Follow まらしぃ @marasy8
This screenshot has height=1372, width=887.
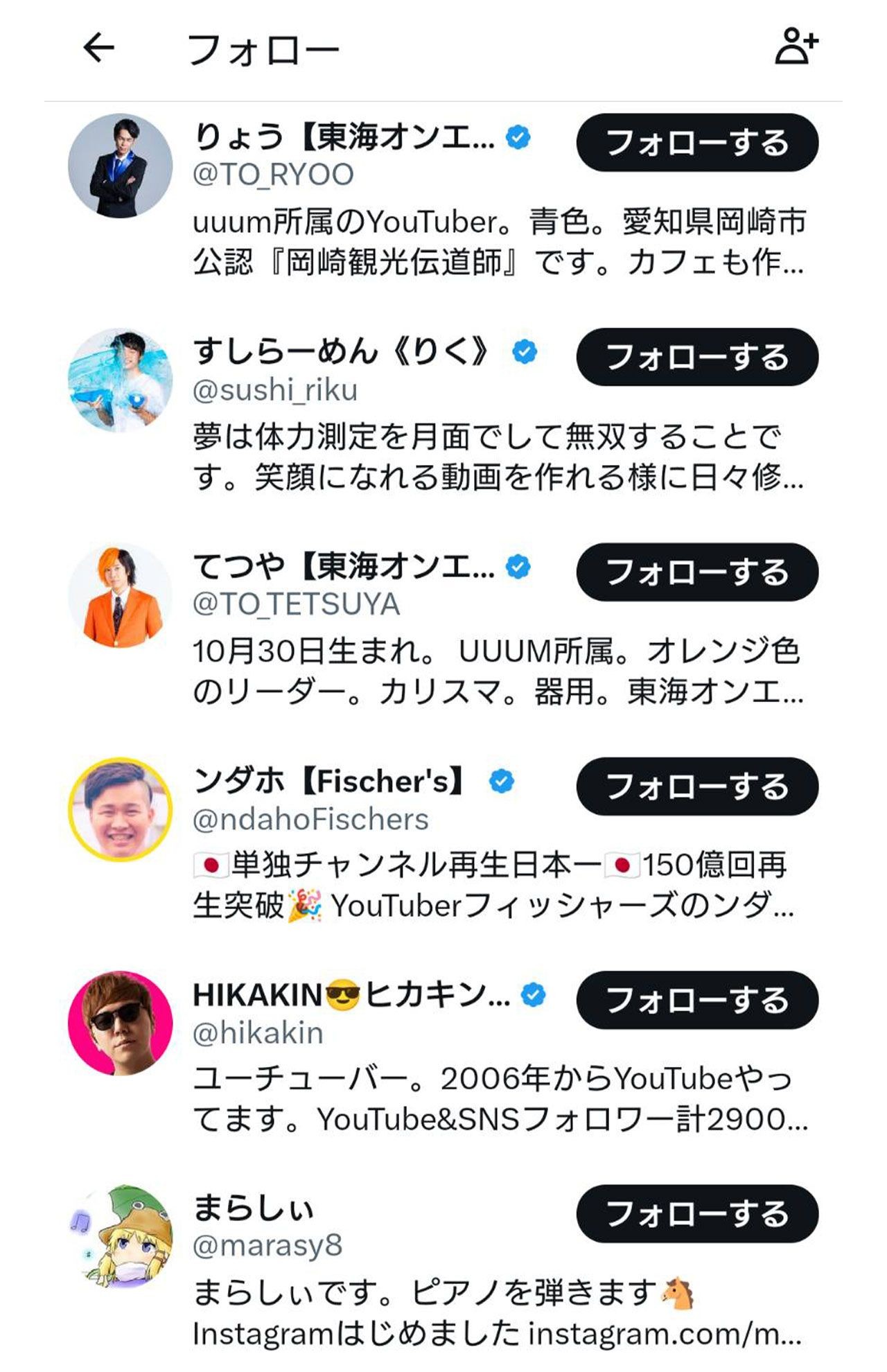click(697, 1213)
